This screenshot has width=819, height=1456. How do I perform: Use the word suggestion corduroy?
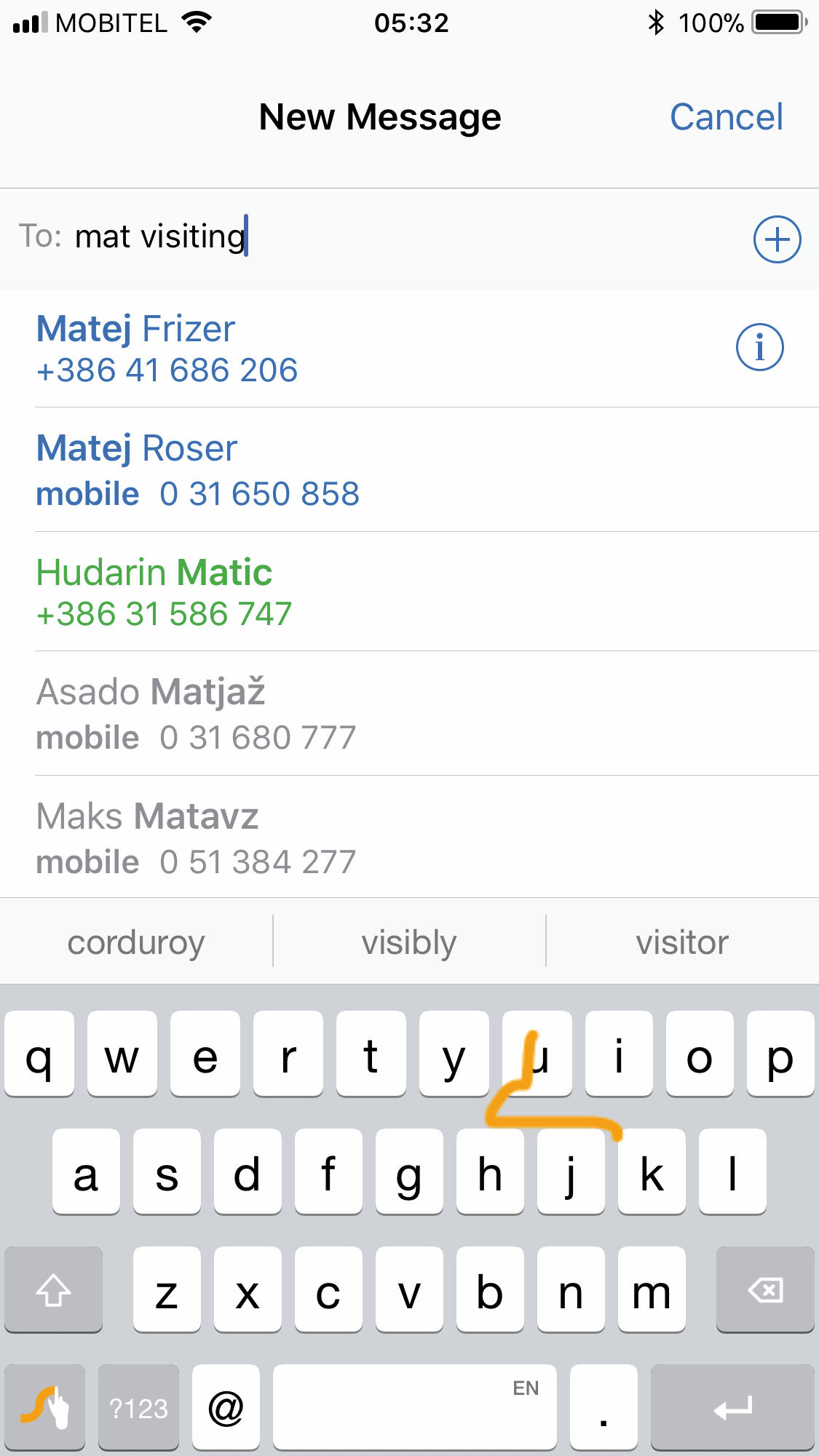click(136, 942)
